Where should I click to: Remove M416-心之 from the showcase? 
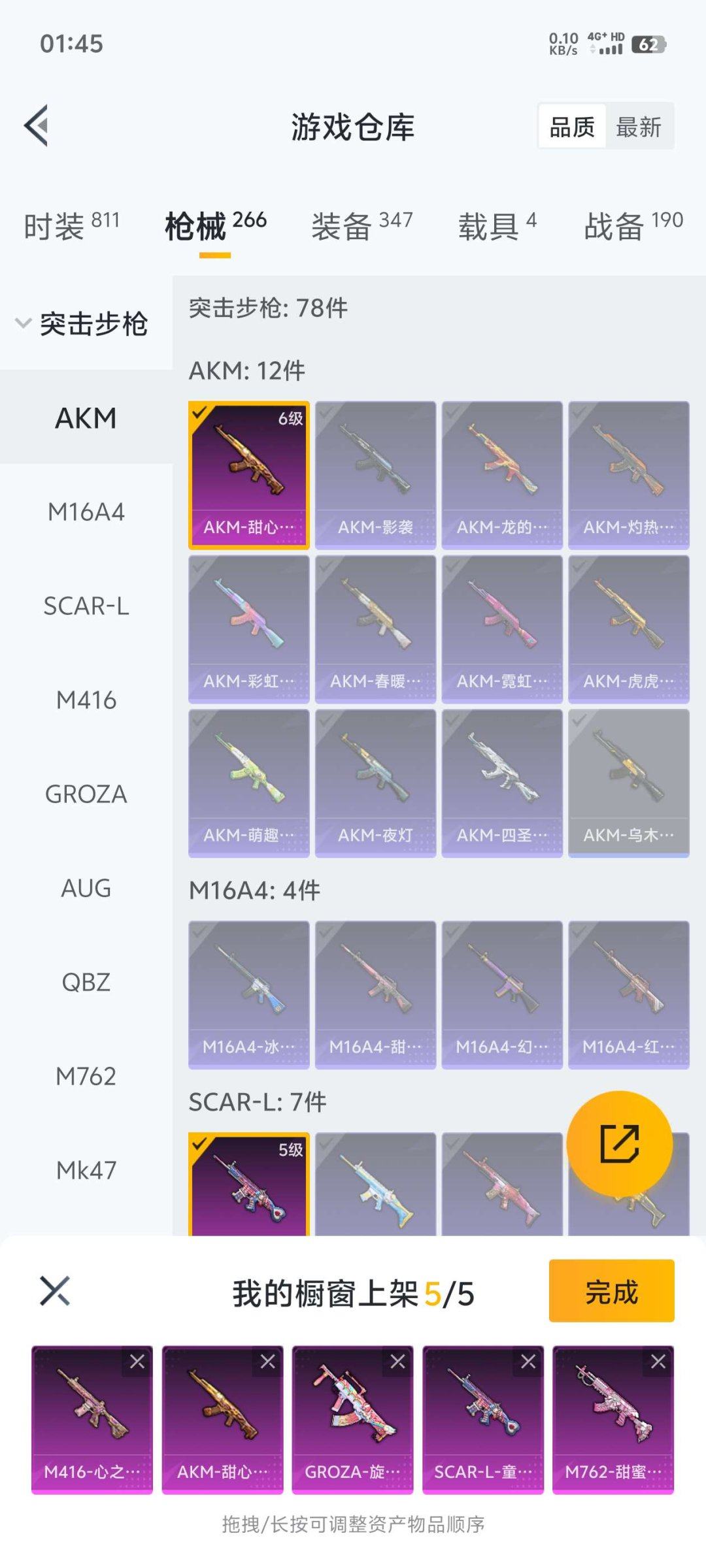coord(137,1362)
